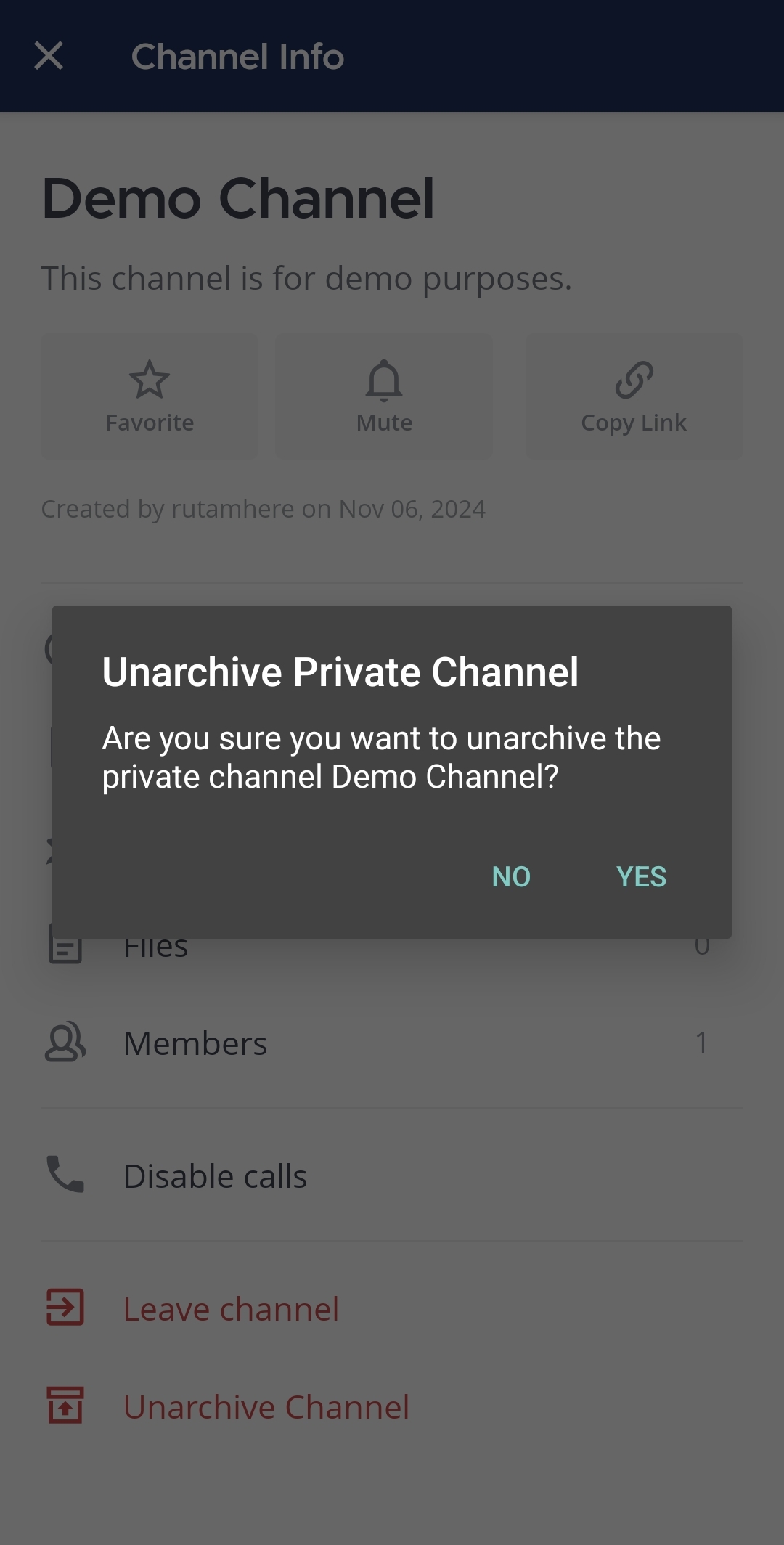Click the Files document icon
The image size is (784, 1545).
(65, 944)
